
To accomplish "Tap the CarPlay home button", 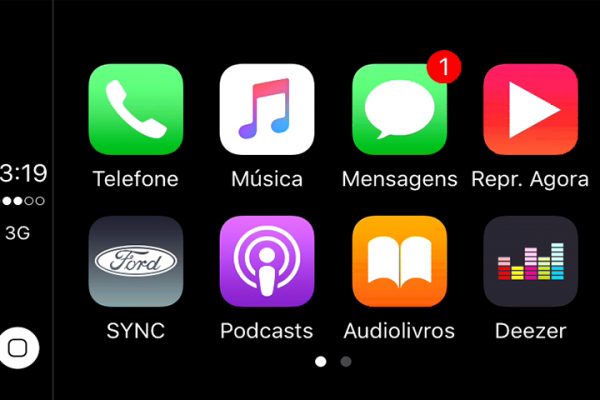I will pos(20,347).
